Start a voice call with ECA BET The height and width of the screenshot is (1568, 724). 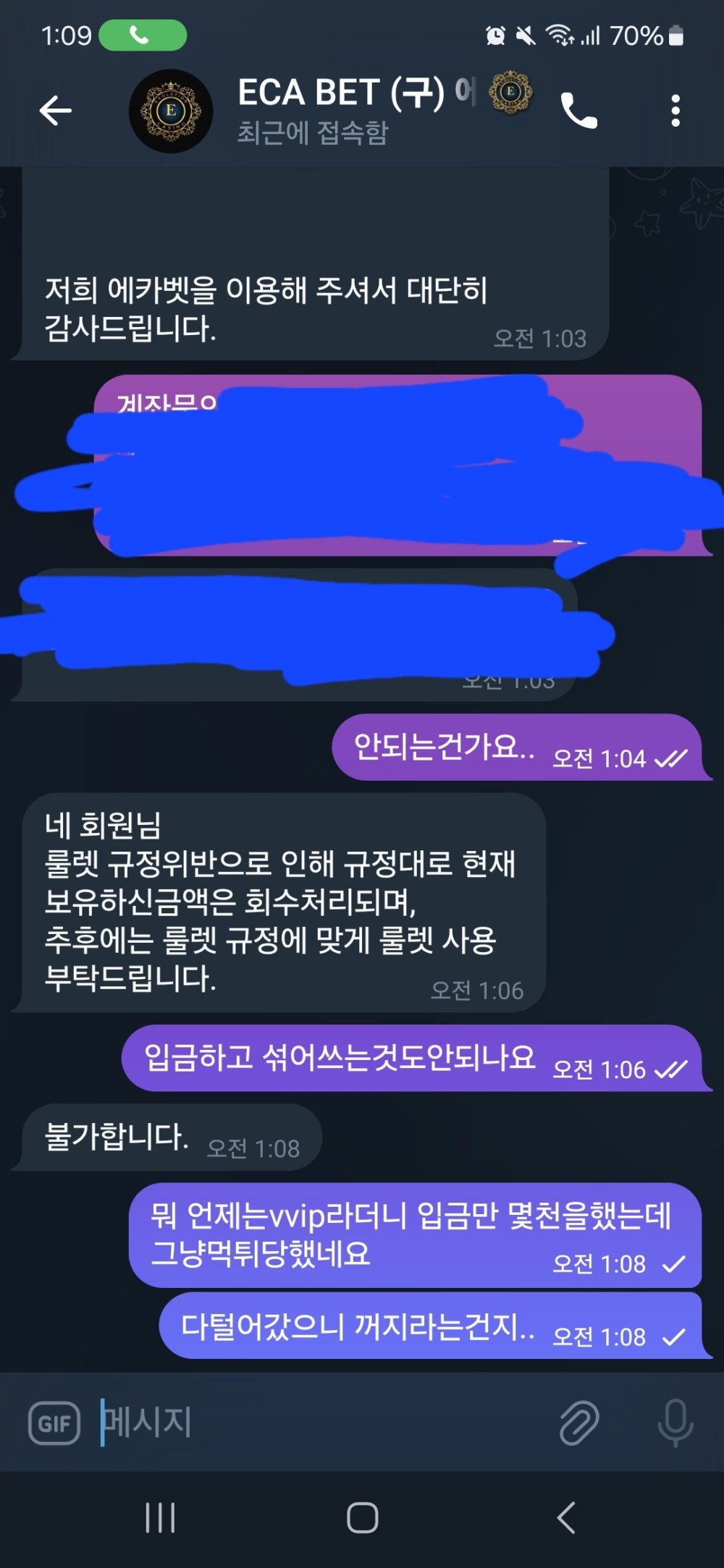pyautogui.click(x=579, y=111)
